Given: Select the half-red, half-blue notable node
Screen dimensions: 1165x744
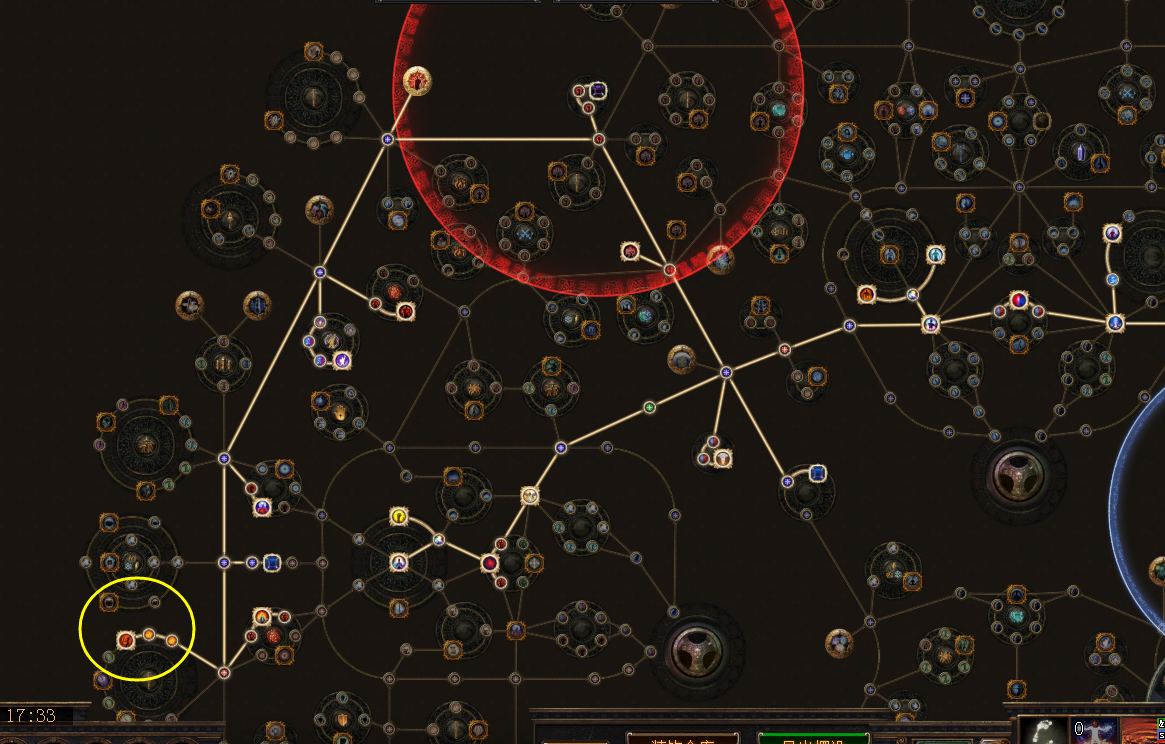Looking at the screenshot, I should point(1018,301).
